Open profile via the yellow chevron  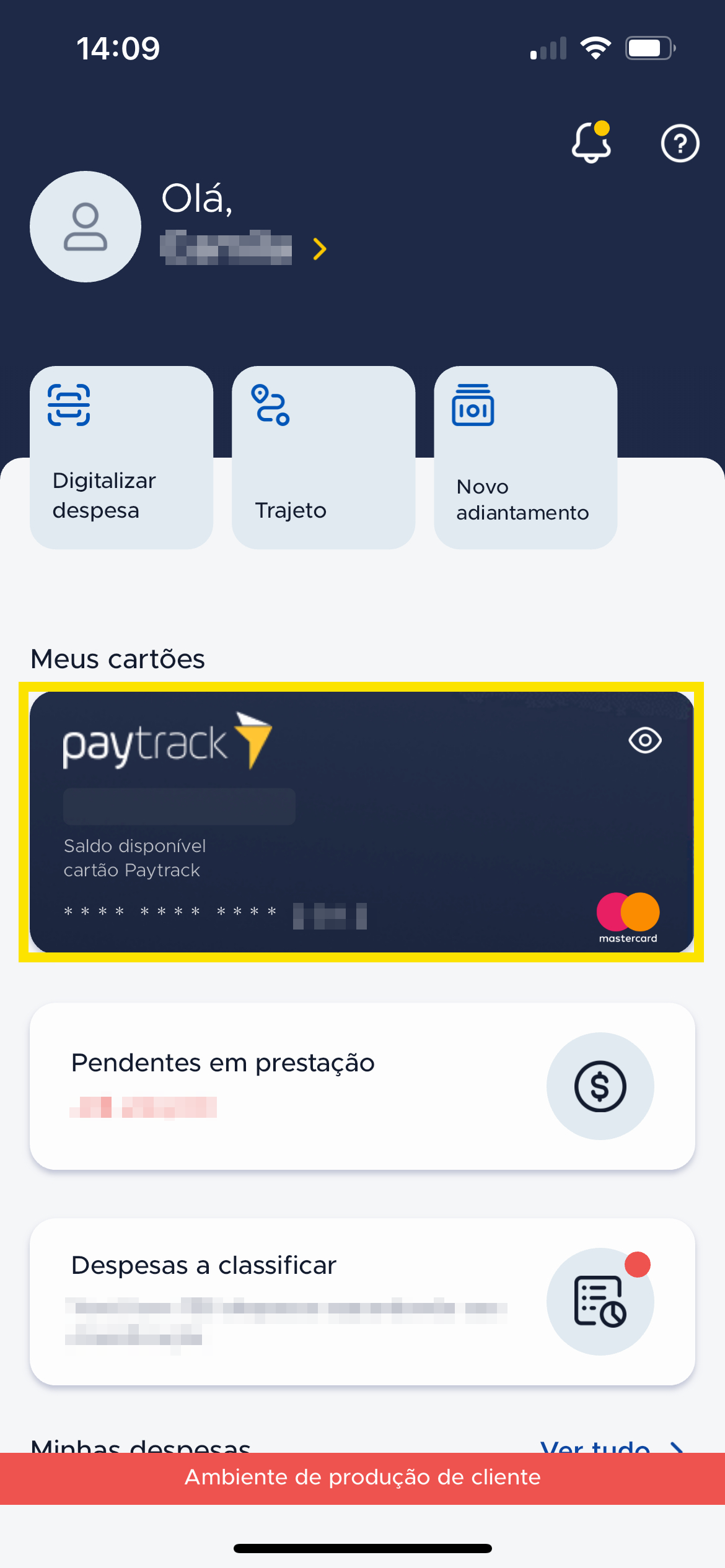[x=320, y=249]
